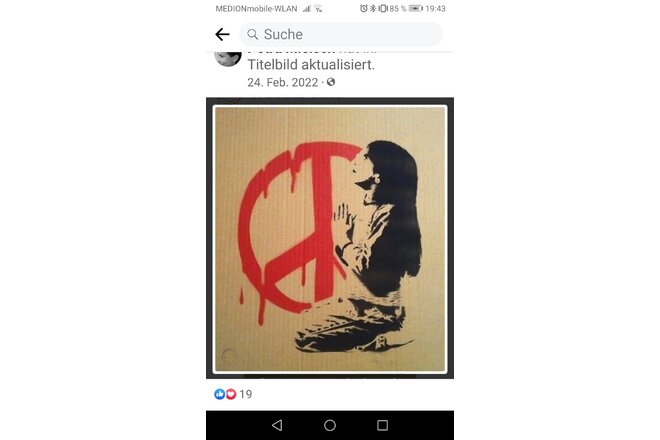
Task: Go to the home screen
Action: 330,425
